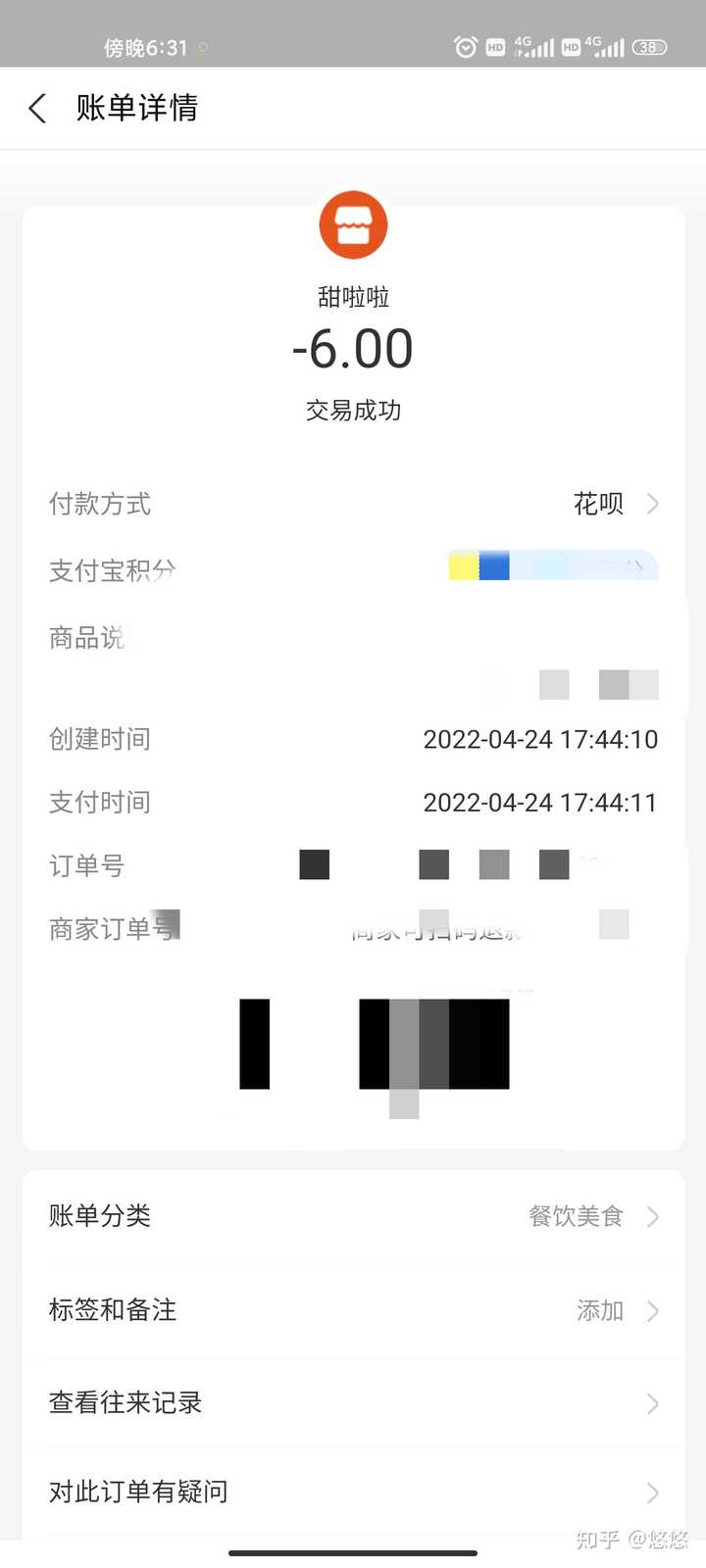Add a note via 标签和备注
Viewport: 706px width, 1568px height.
[x=353, y=1310]
